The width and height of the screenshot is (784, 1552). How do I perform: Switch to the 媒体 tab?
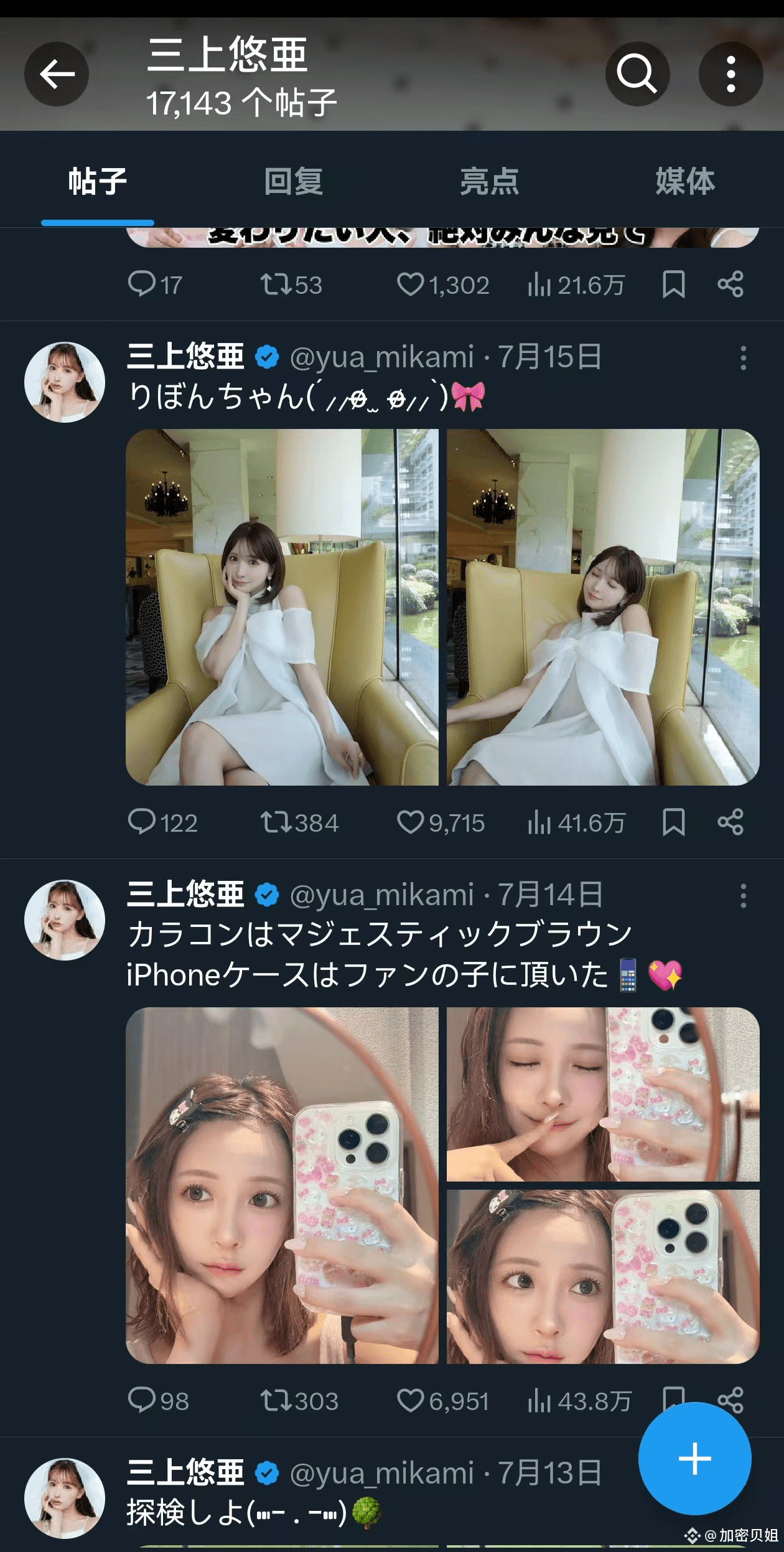coord(685,181)
